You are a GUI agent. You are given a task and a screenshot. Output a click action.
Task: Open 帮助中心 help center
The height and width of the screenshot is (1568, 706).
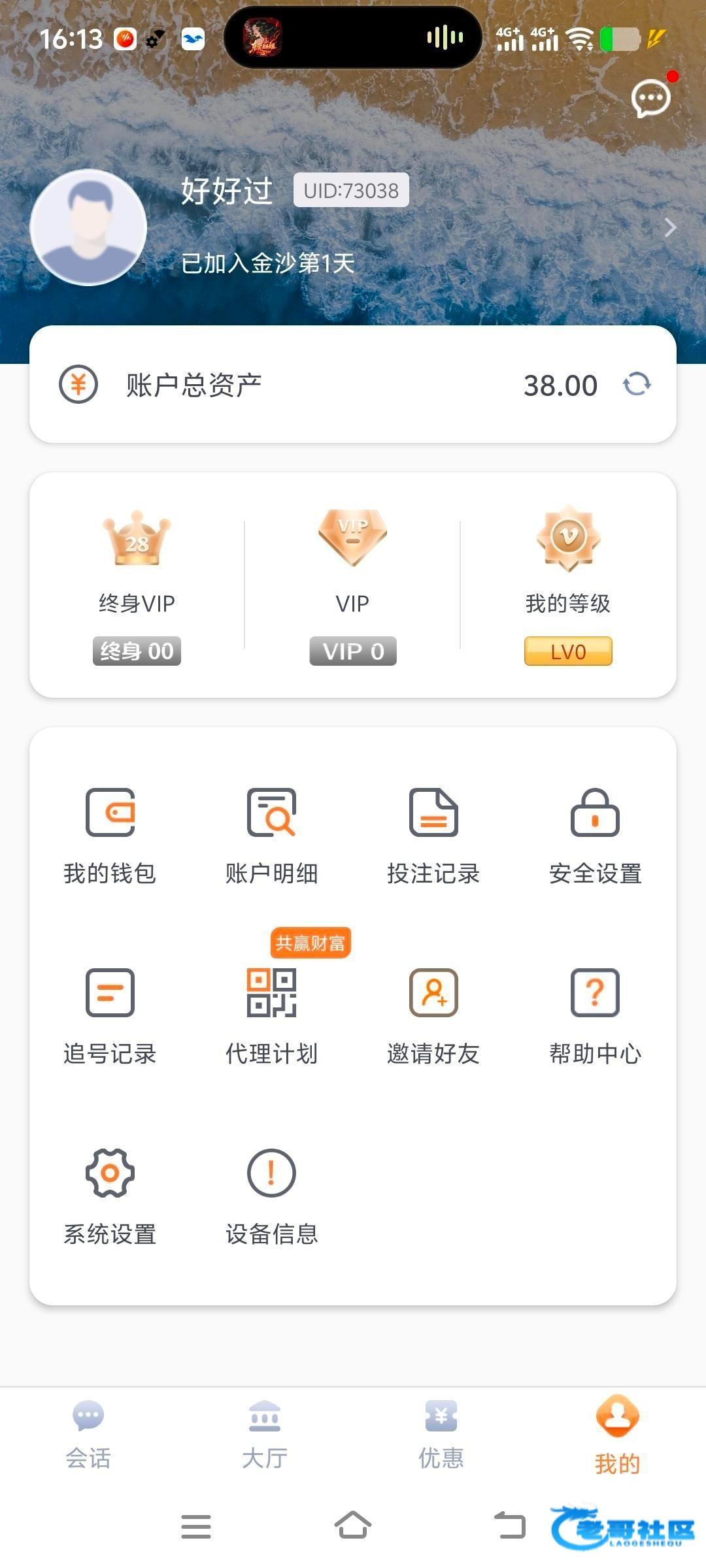595,1017
